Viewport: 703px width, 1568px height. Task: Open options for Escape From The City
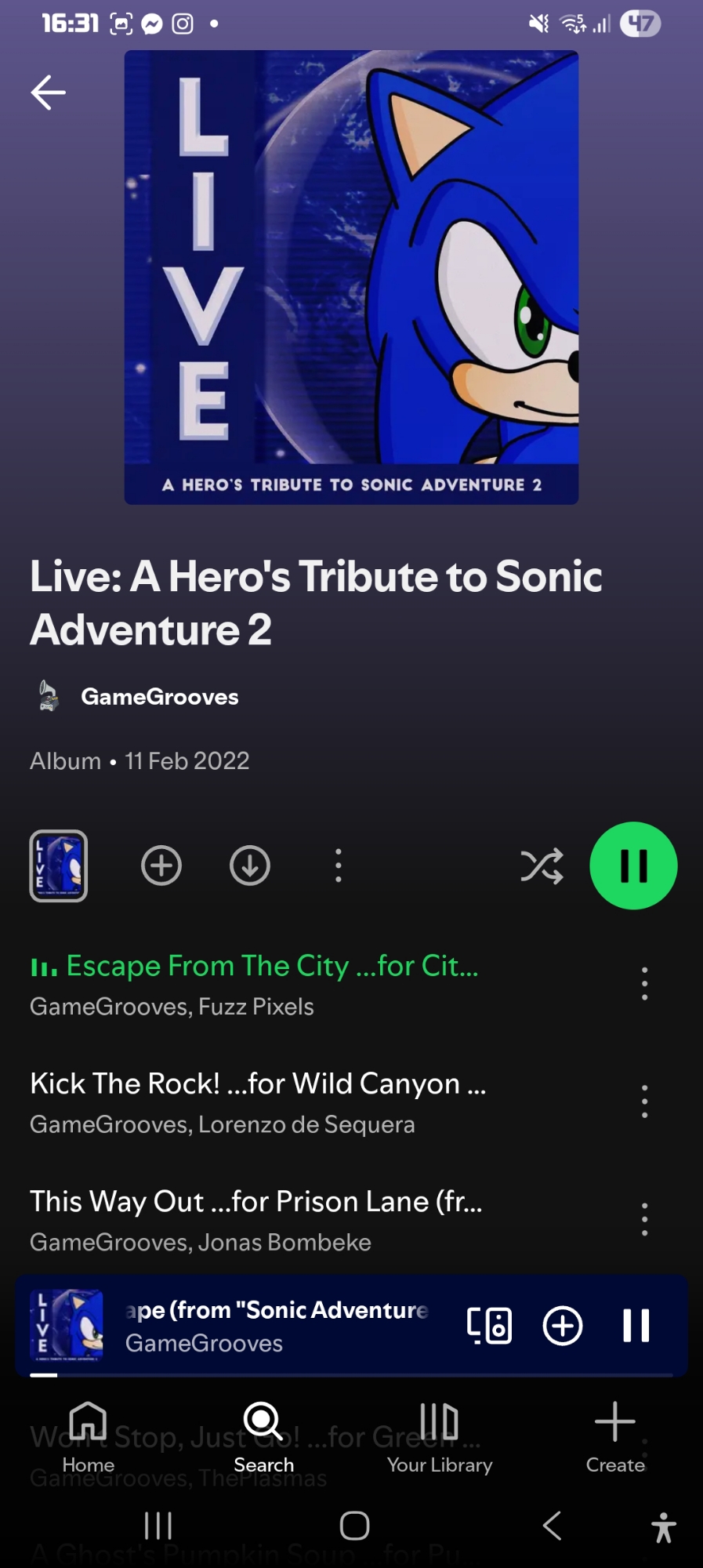[x=644, y=983]
